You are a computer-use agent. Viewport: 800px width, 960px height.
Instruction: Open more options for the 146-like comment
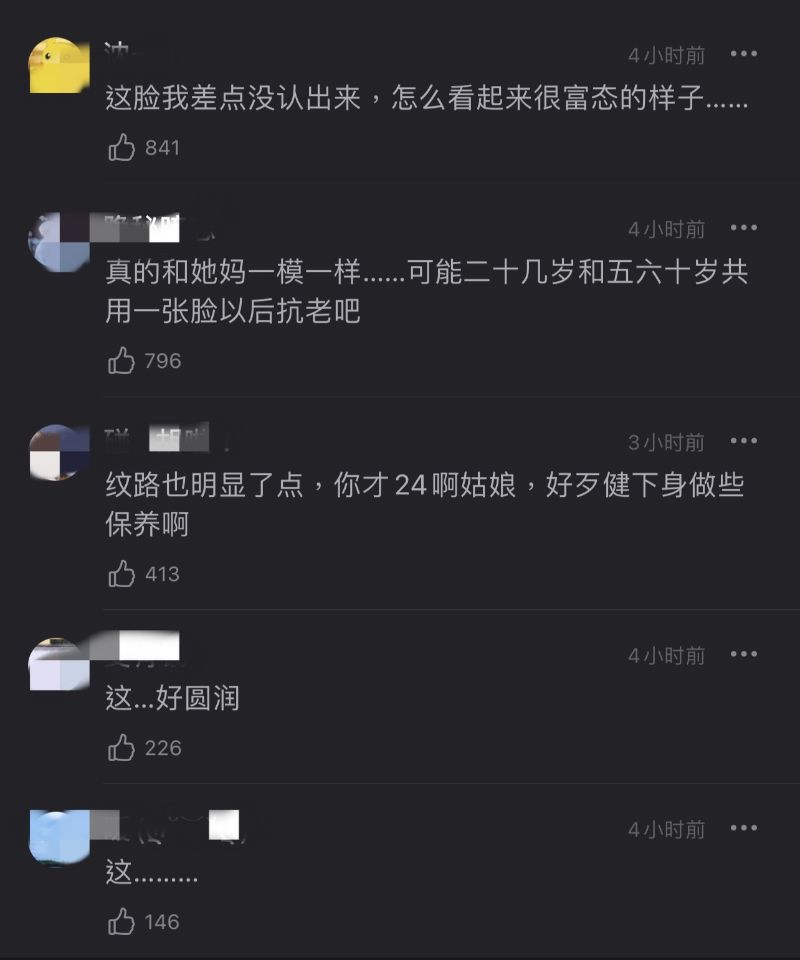click(x=743, y=828)
